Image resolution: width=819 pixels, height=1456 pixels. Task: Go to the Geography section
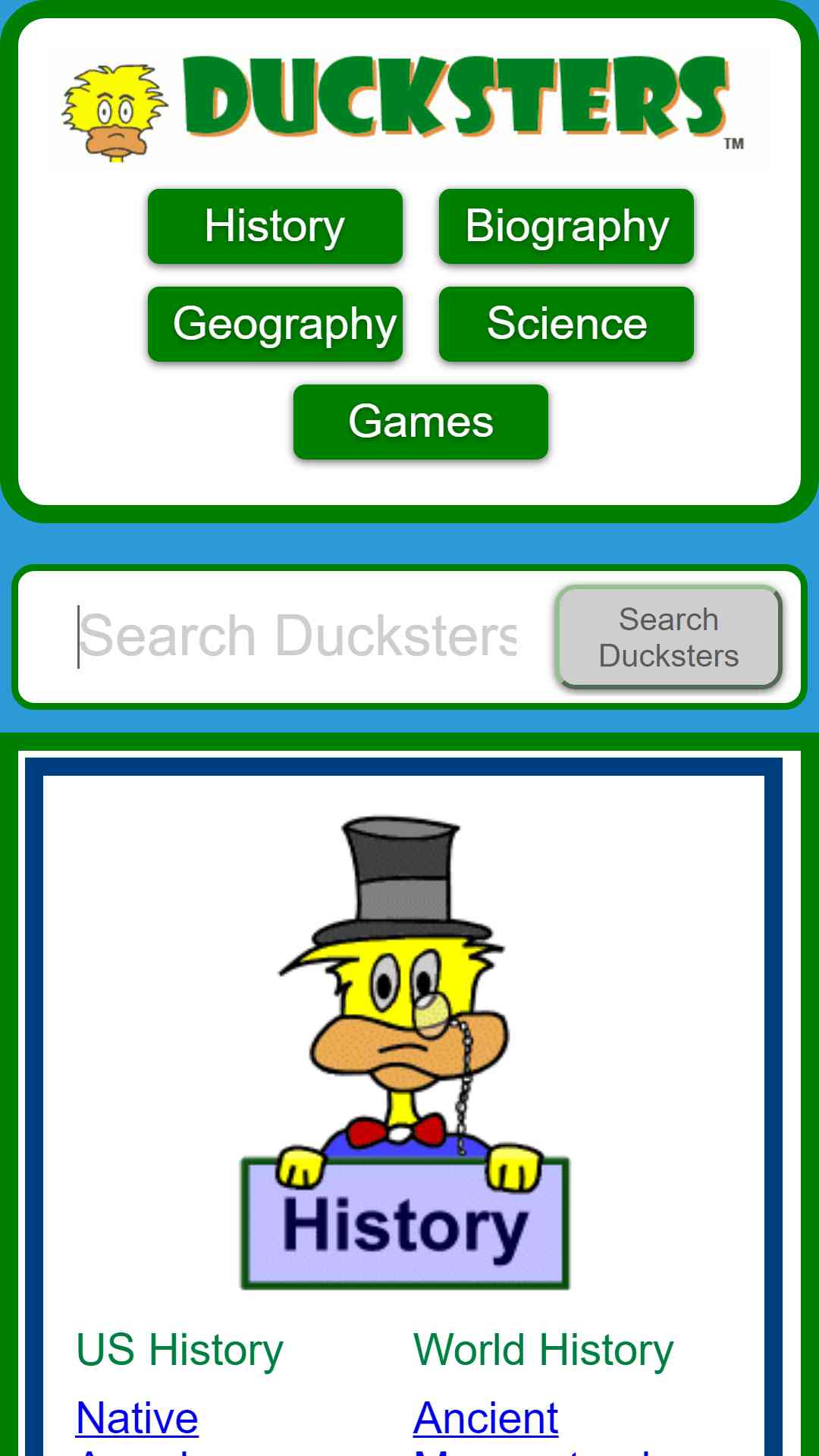pos(275,324)
